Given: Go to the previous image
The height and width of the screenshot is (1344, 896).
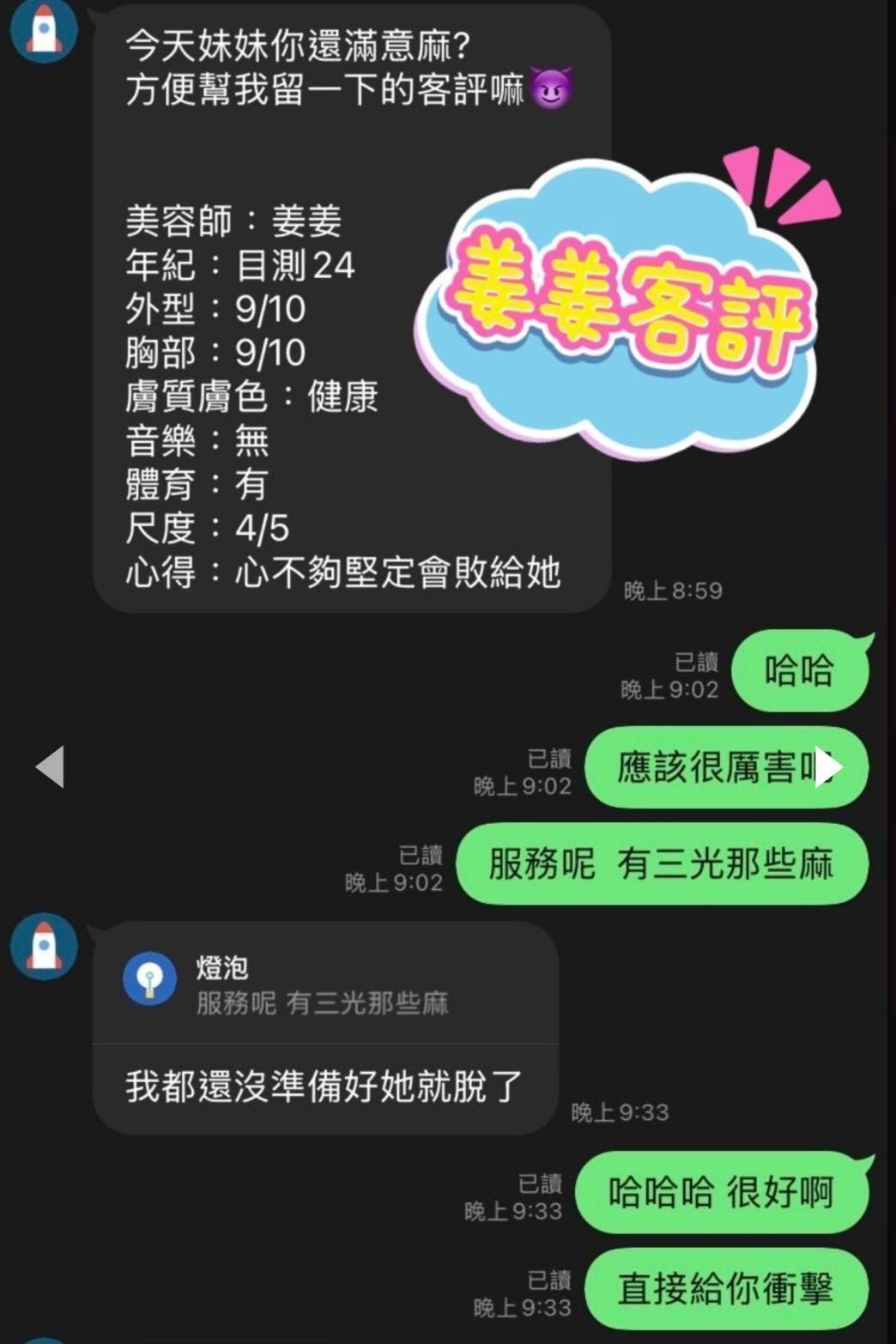Looking at the screenshot, I should tap(50, 766).
